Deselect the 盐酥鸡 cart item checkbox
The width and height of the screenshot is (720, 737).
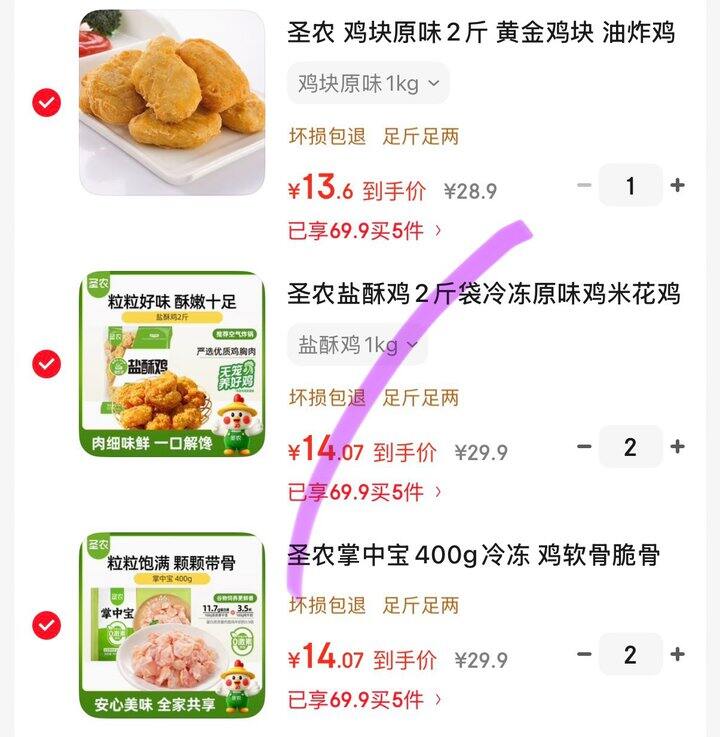pos(47,364)
